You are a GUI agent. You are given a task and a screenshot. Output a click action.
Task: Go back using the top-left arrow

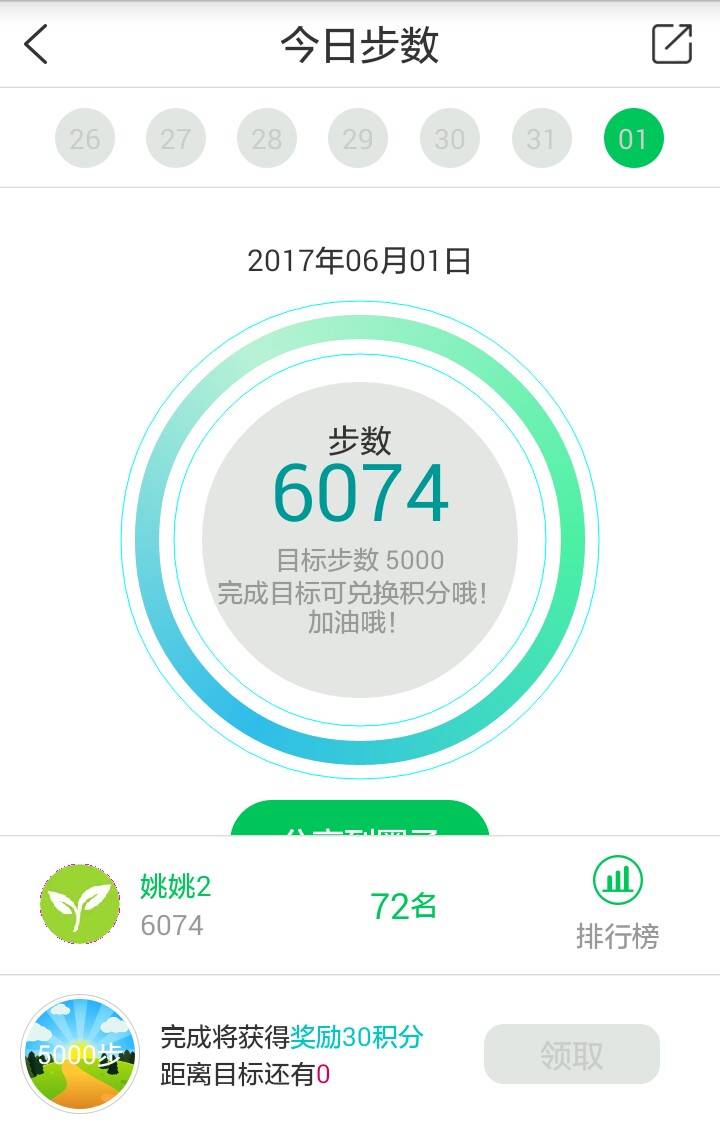click(x=36, y=45)
